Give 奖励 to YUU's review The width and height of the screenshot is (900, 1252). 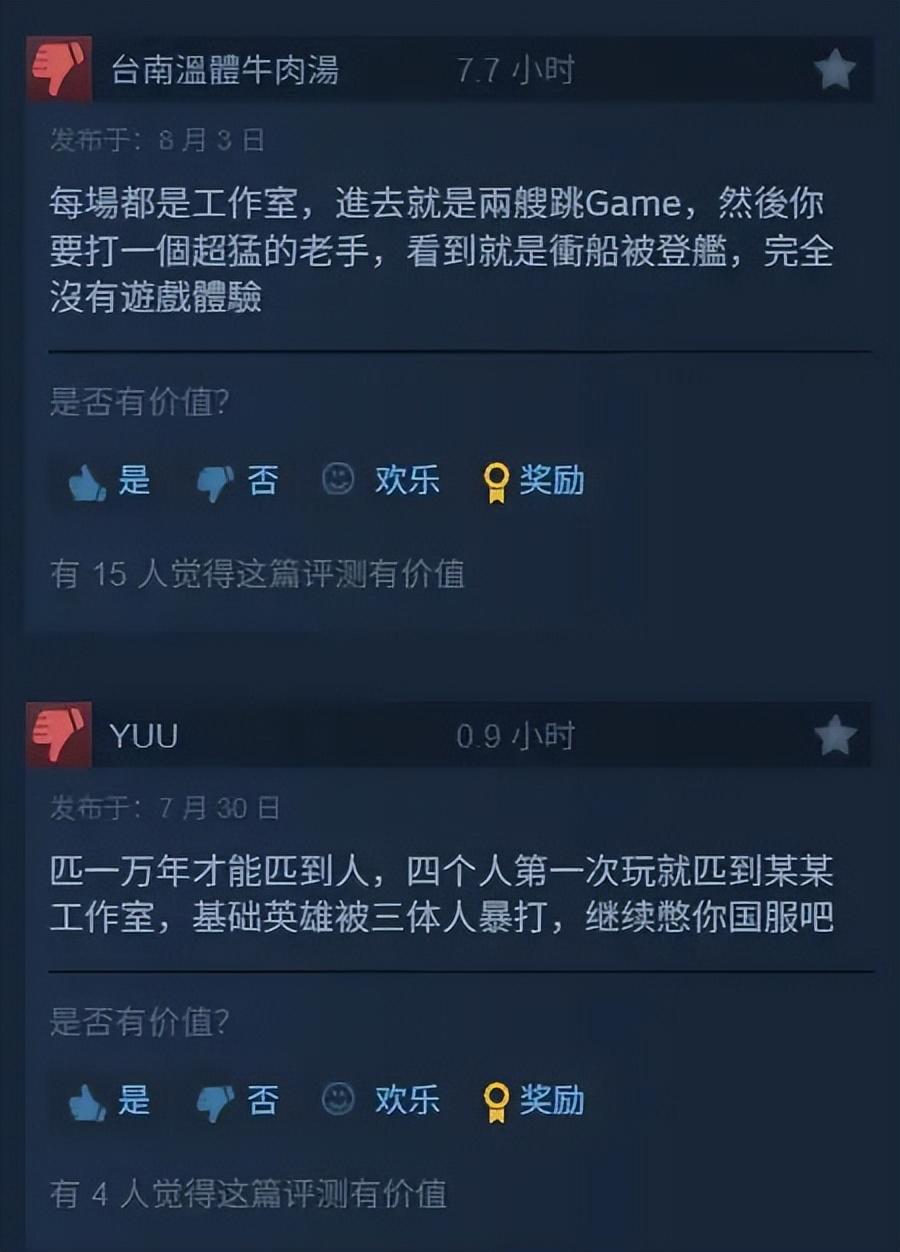pyautogui.click(x=534, y=1101)
